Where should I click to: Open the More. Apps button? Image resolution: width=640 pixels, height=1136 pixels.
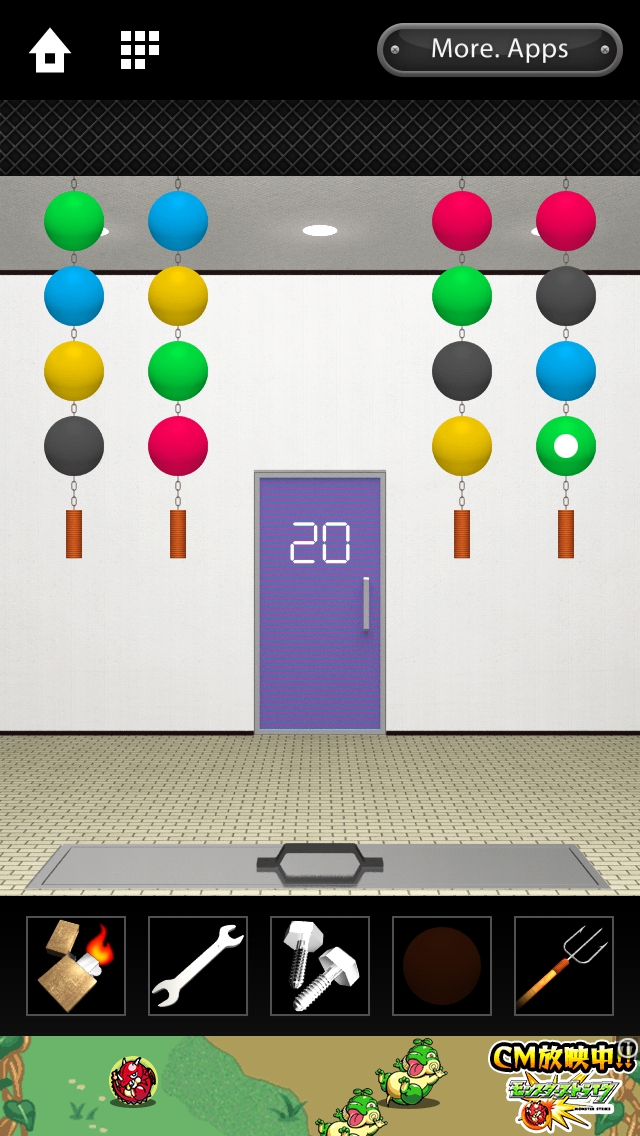coord(500,49)
